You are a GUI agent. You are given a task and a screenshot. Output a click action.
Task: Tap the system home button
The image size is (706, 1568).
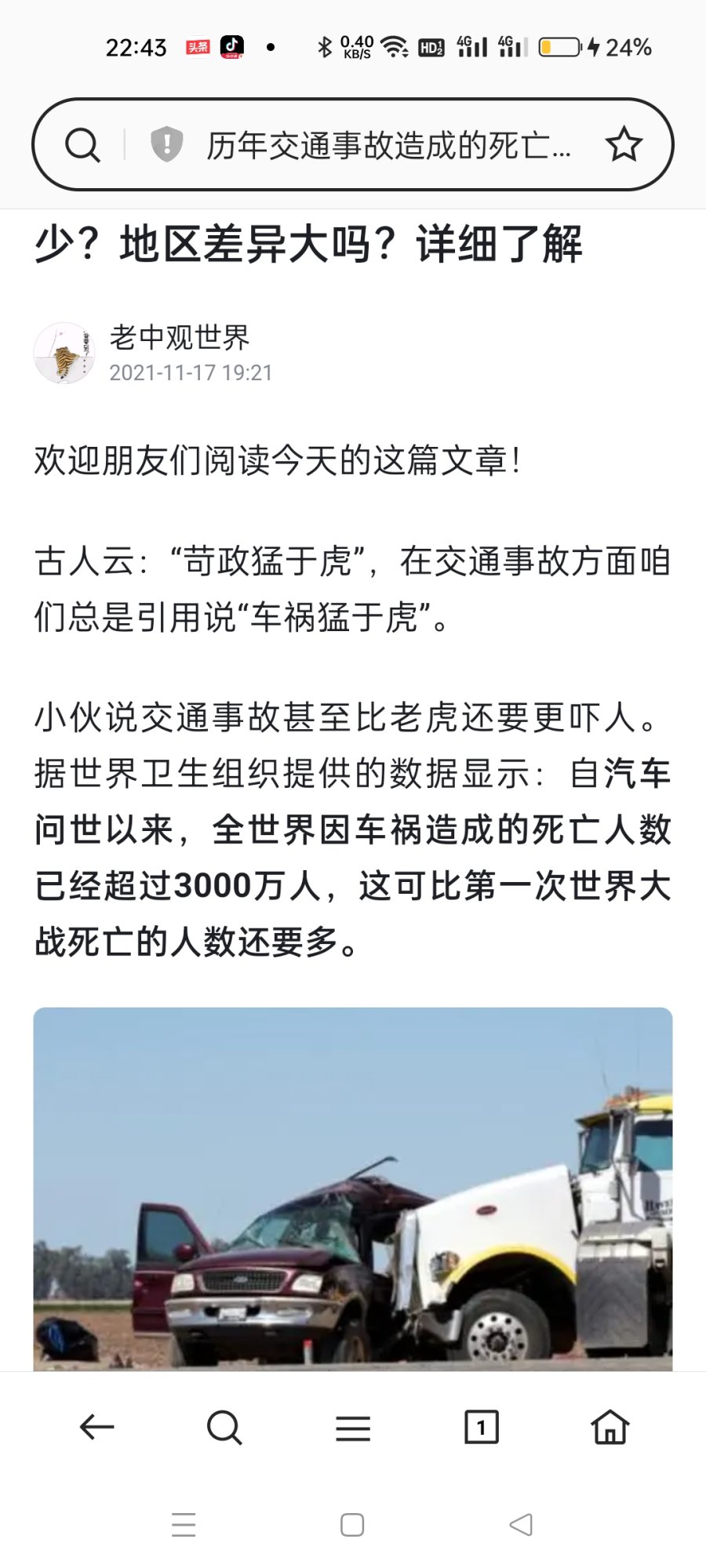352,1525
